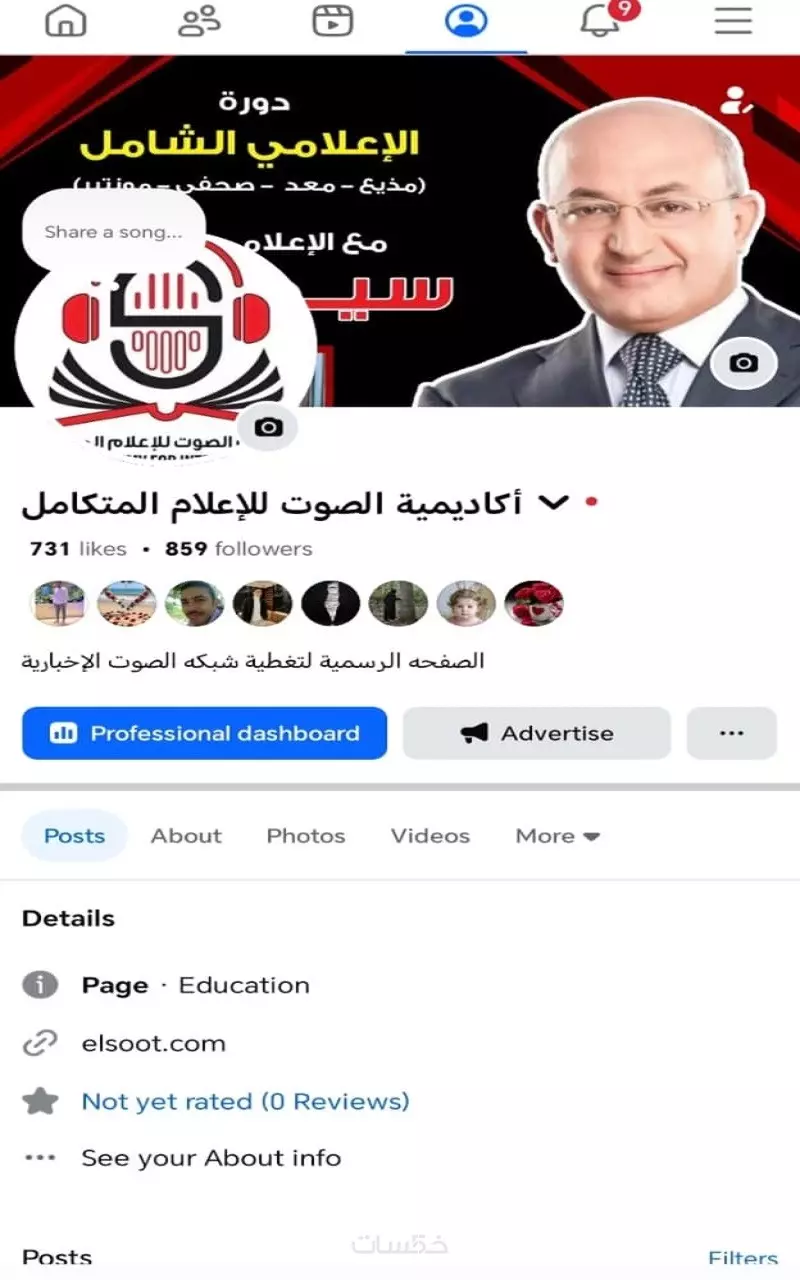This screenshot has height=1280, width=800.
Task: Click a follower avatar thumbnail
Action: [59, 604]
